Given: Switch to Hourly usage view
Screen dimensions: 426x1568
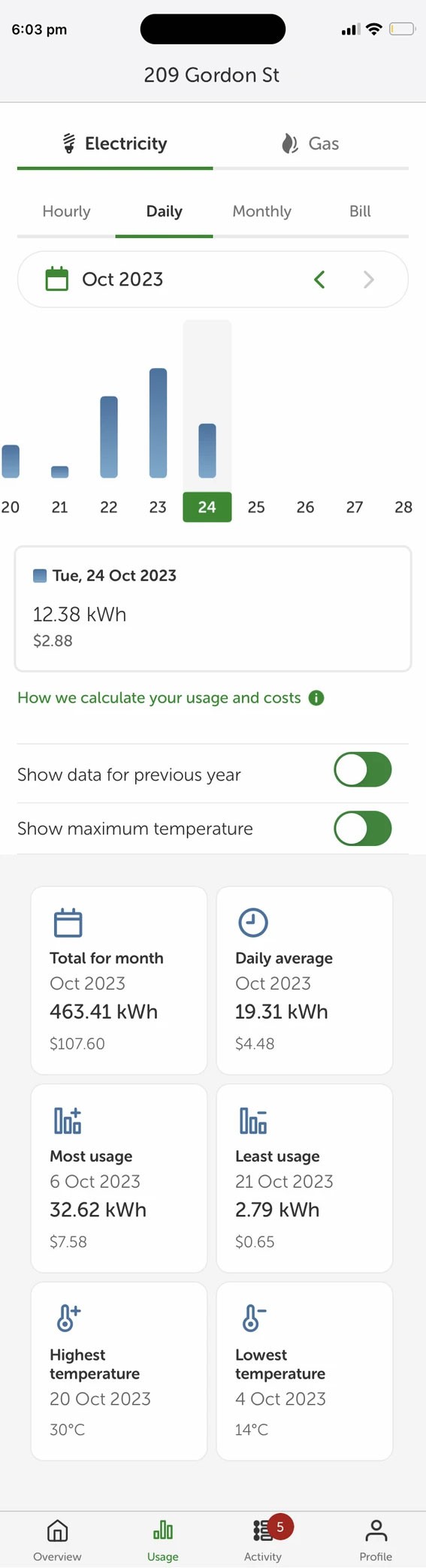Looking at the screenshot, I should pyautogui.click(x=66, y=211).
